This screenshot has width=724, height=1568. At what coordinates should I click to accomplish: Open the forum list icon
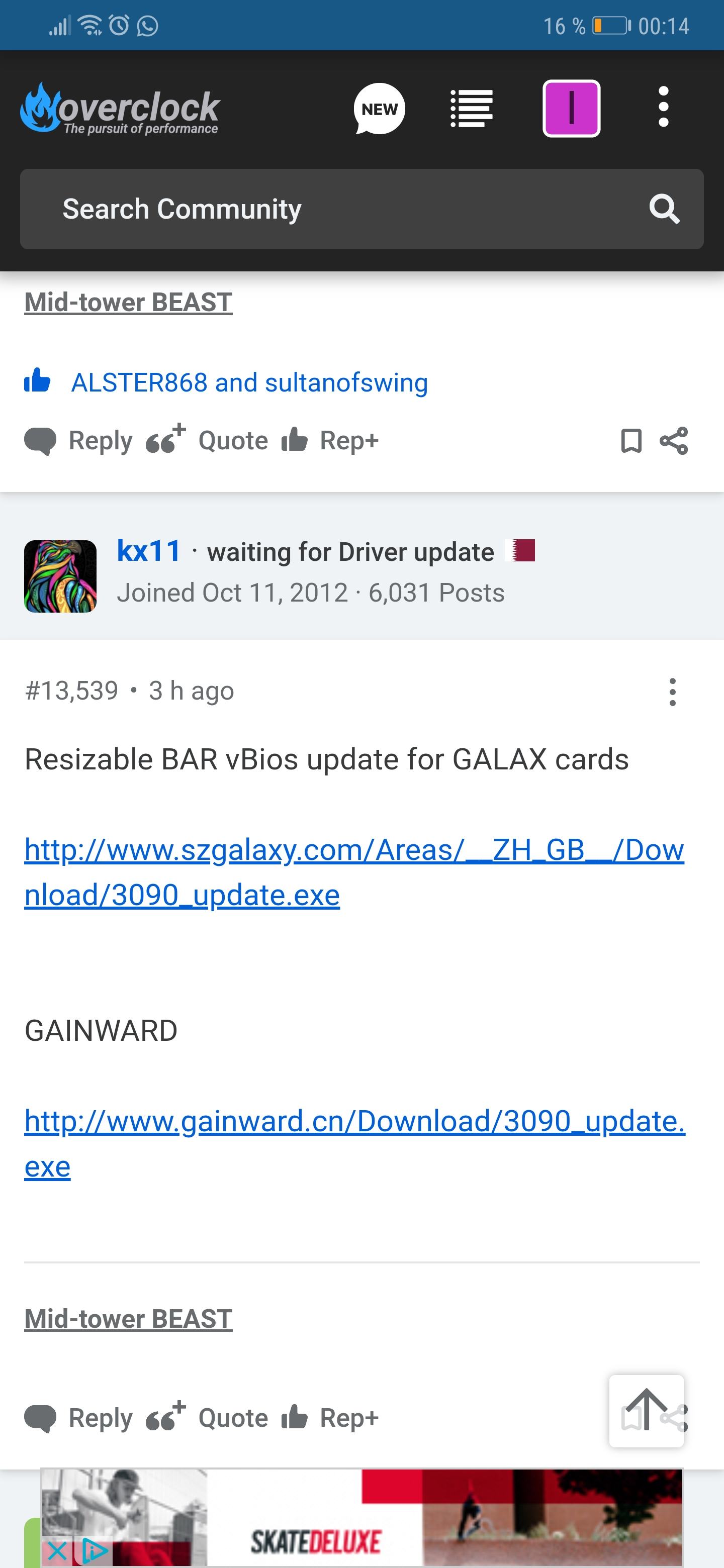471,109
